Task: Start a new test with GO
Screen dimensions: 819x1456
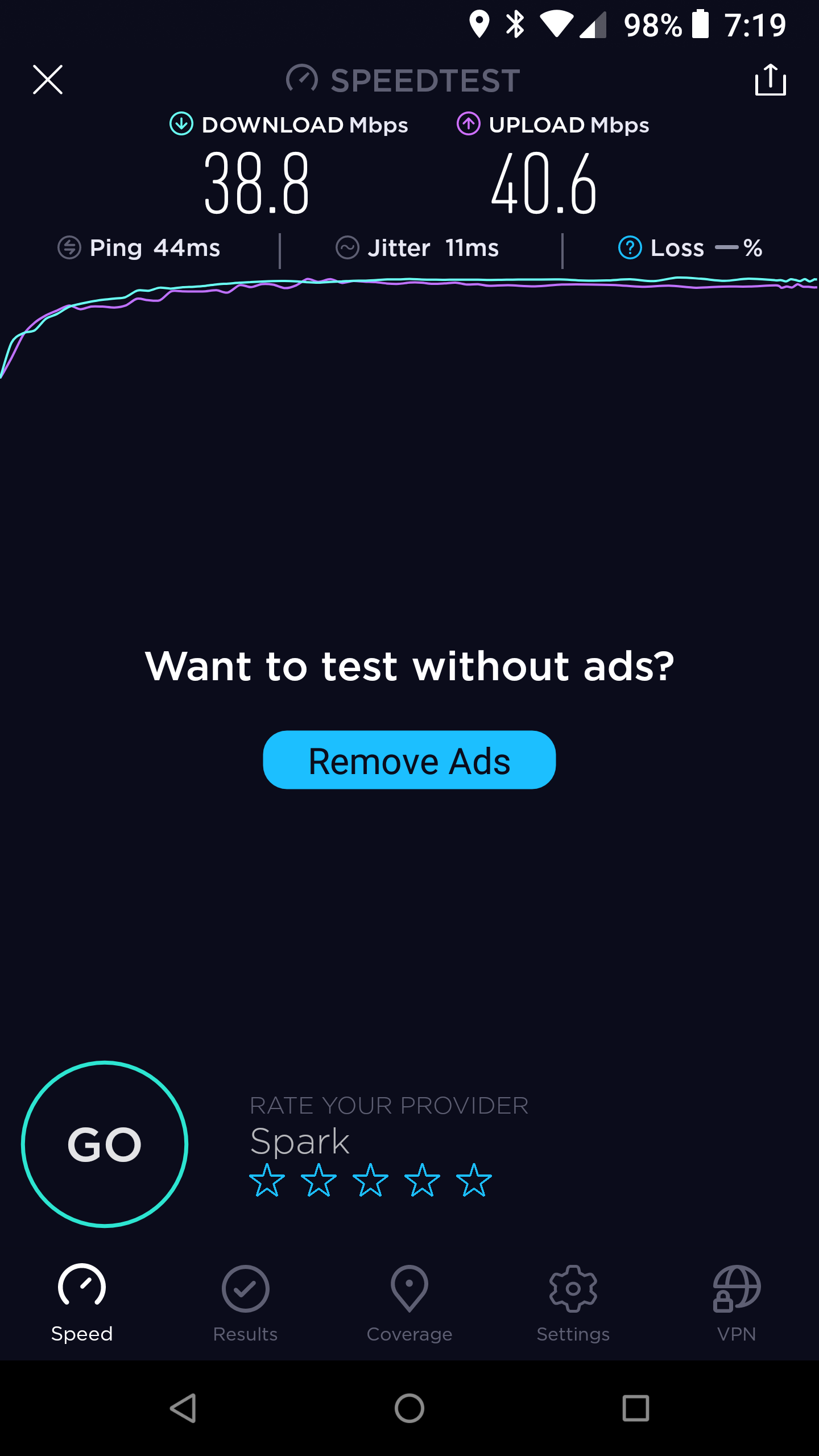Action: [105, 1144]
